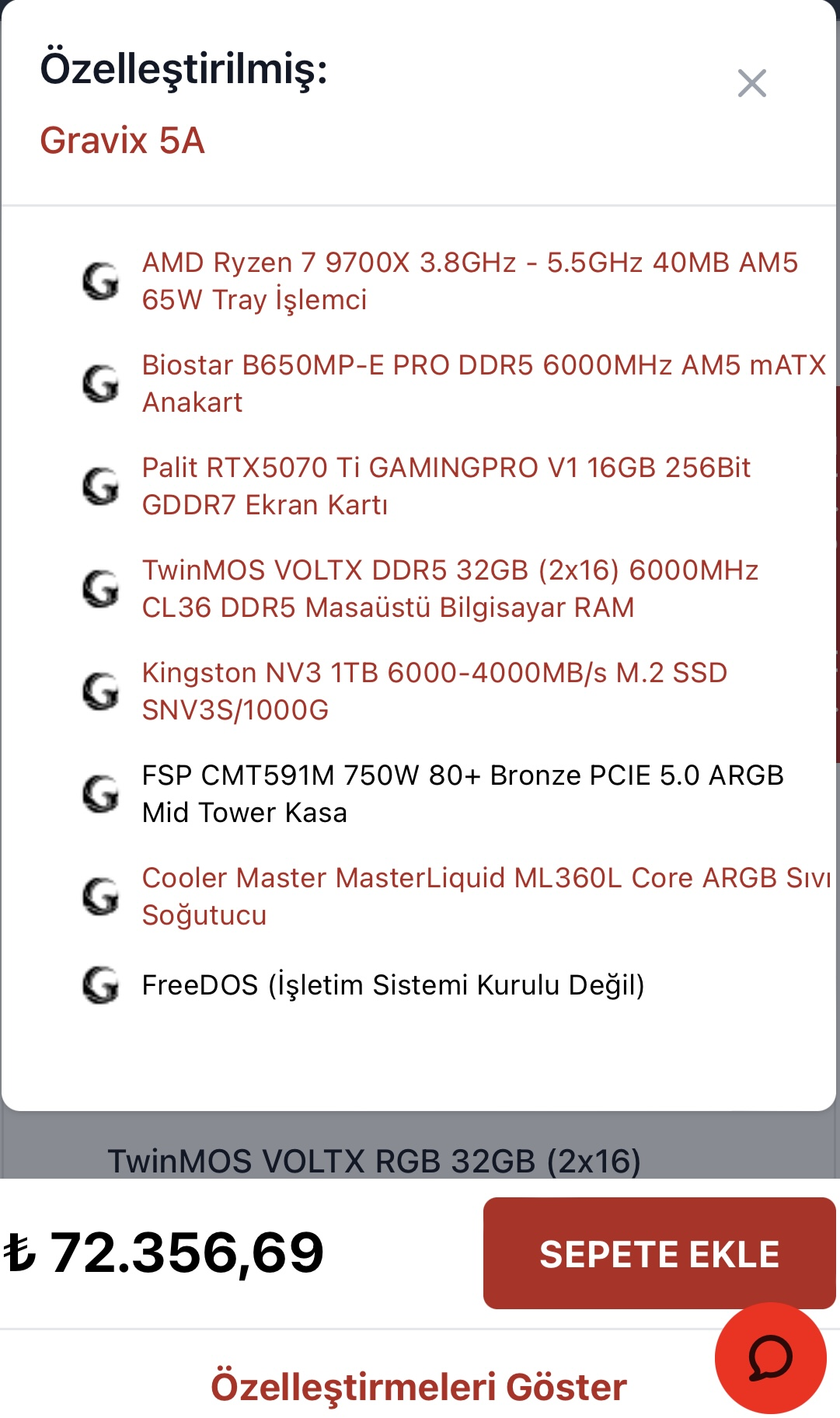The image size is (840, 1418).
Task: View Palit RTX5070 Ti GAMINGPRO graphics card
Action: (446, 486)
